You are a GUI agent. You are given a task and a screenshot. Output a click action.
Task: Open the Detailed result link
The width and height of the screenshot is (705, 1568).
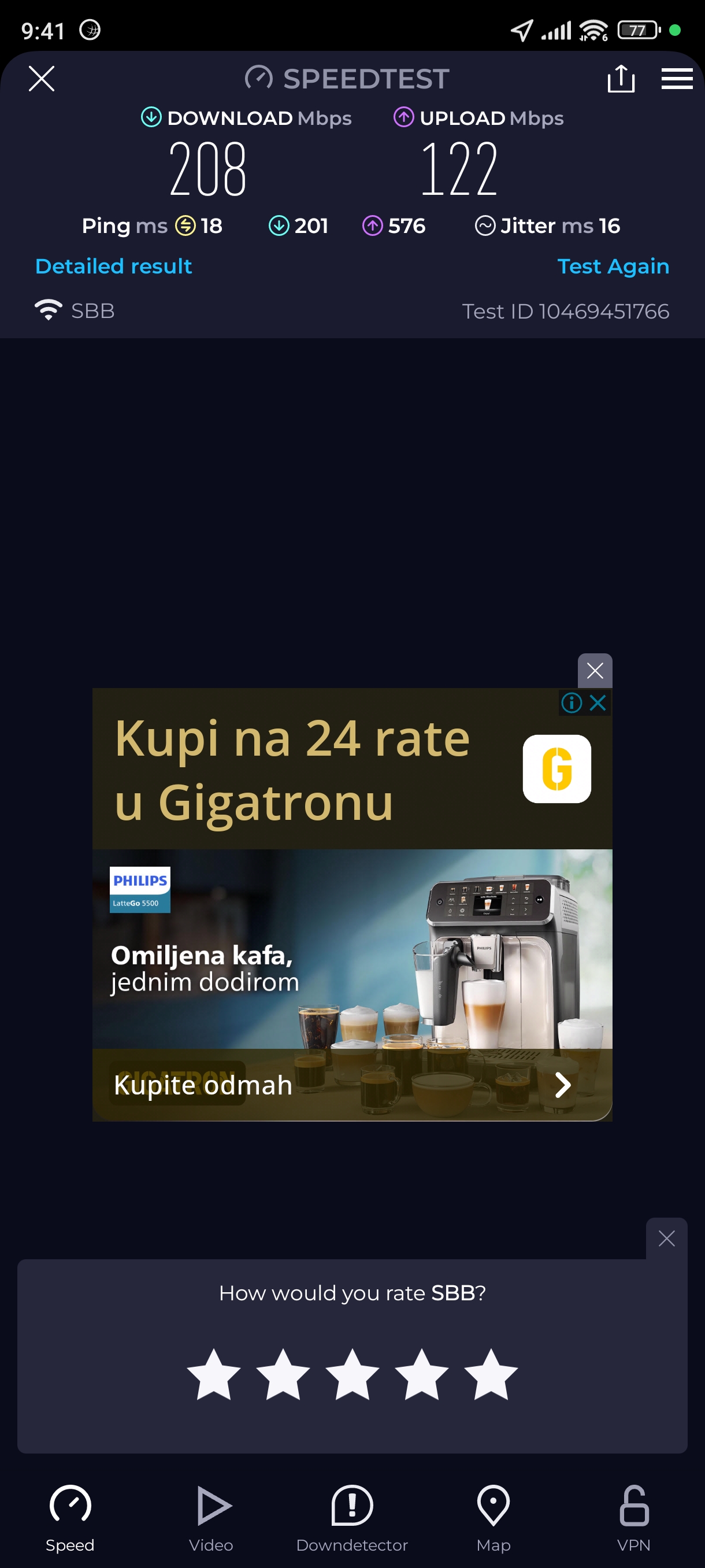tap(113, 266)
